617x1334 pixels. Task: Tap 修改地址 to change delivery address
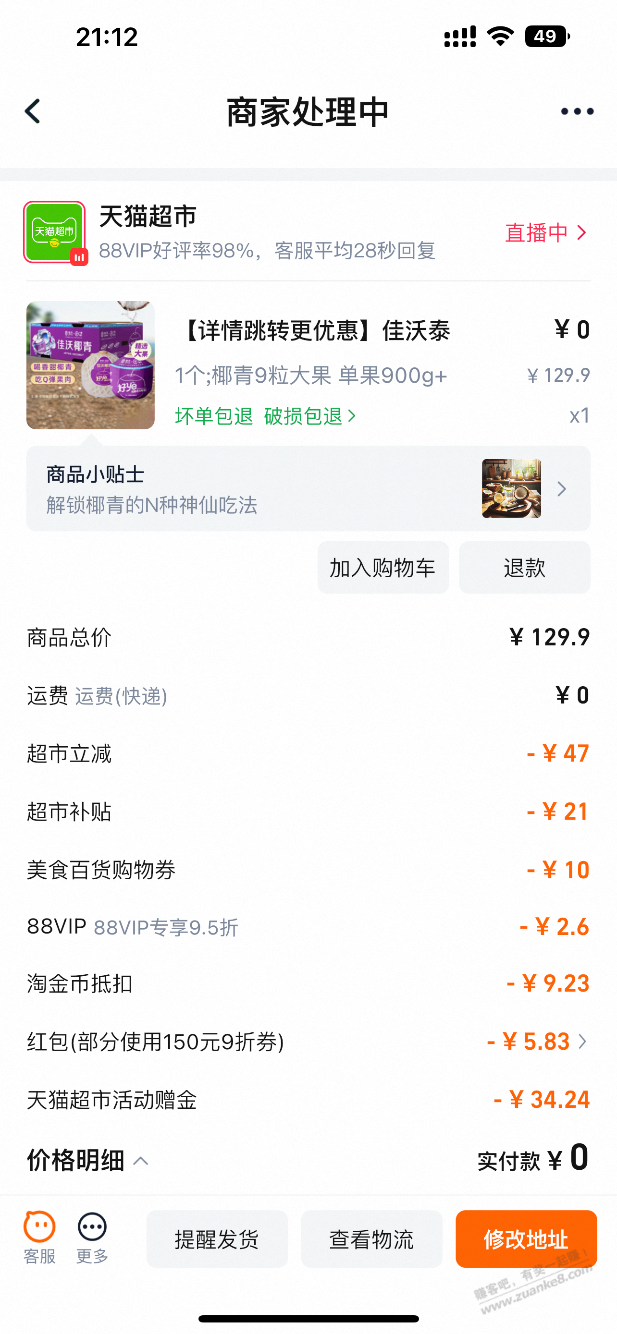click(526, 1240)
